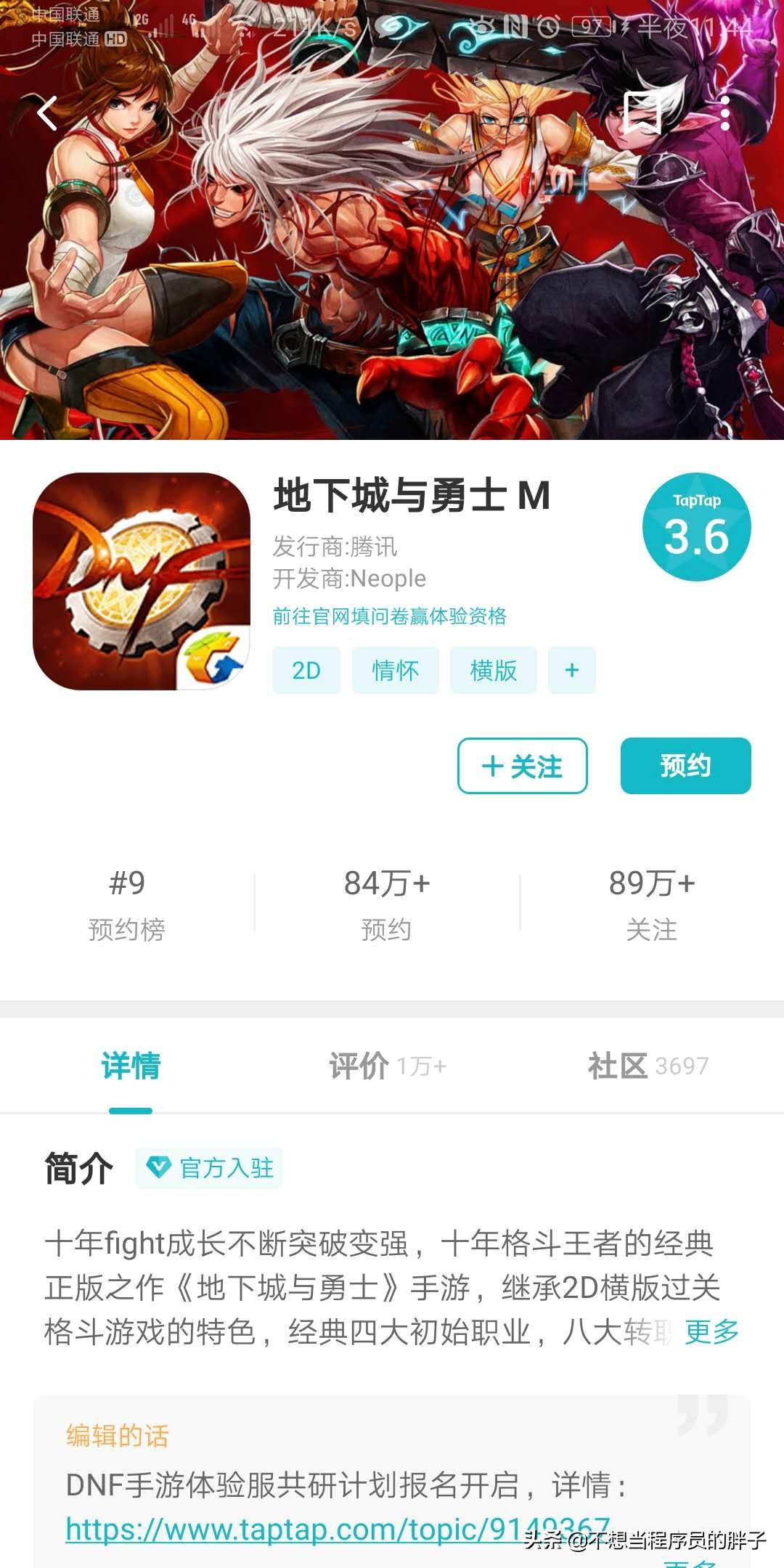Select the 2D tag chip
Screen dimensions: 784x1568
[x=306, y=670]
